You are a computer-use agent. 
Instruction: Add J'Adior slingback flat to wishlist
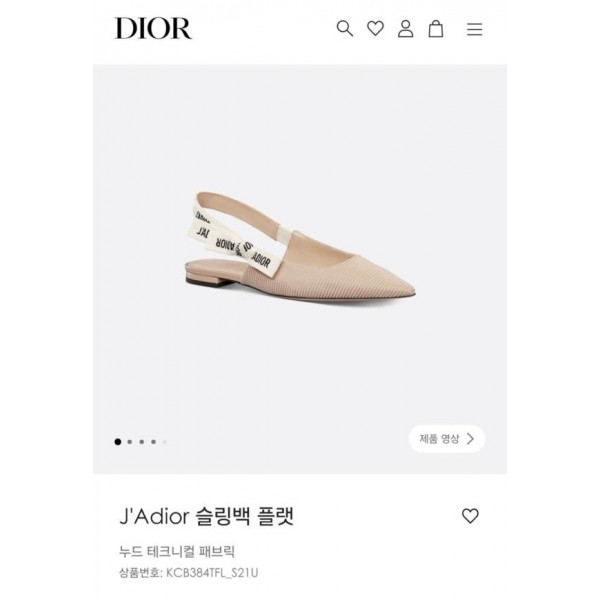470,516
